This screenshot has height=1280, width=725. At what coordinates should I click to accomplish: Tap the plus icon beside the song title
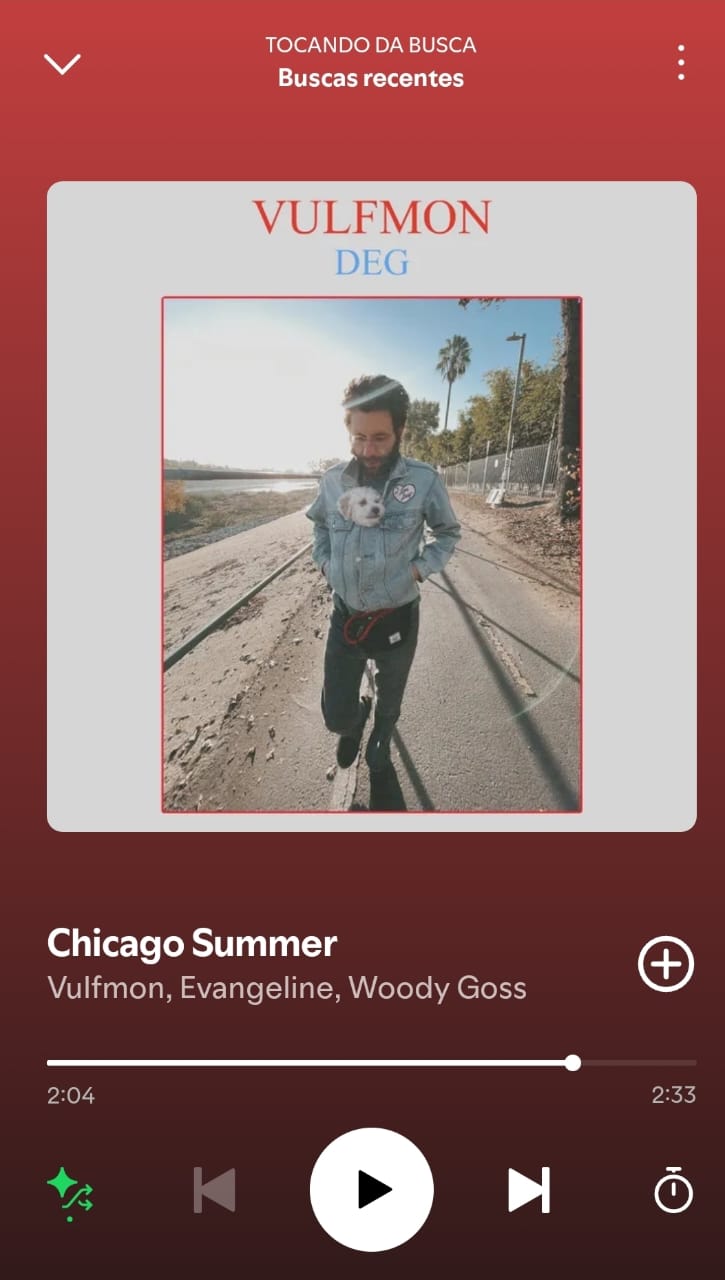tap(664, 963)
